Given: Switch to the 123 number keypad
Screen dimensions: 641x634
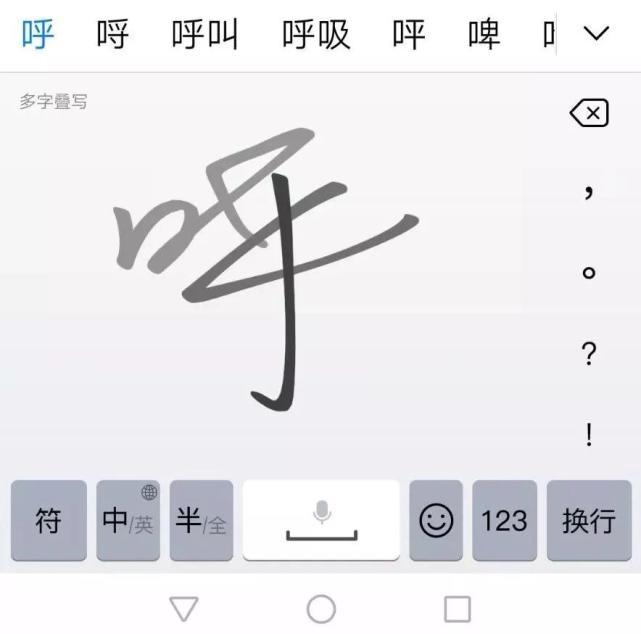Looking at the screenshot, I should pyautogui.click(x=504, y=521).
